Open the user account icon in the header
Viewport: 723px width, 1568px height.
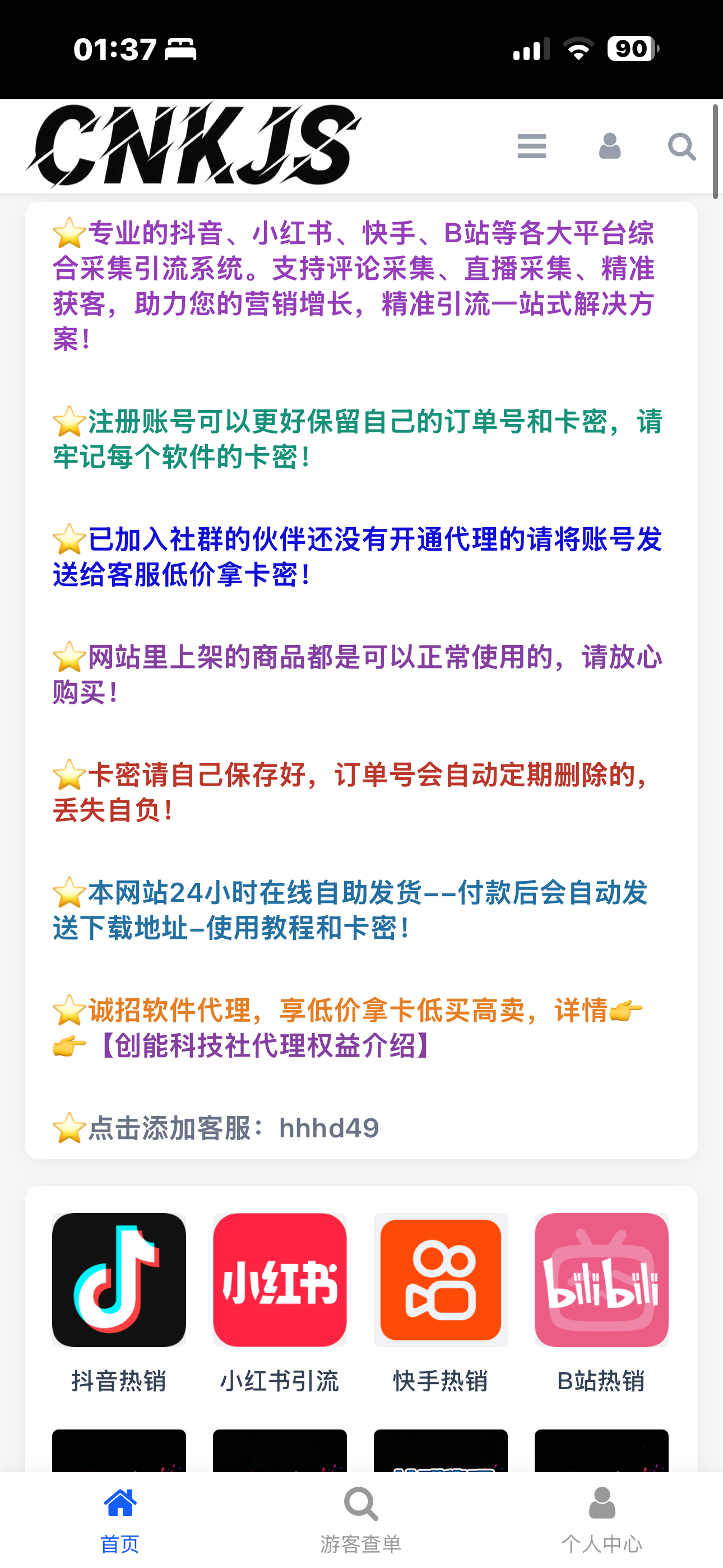(x=610, y=146)
